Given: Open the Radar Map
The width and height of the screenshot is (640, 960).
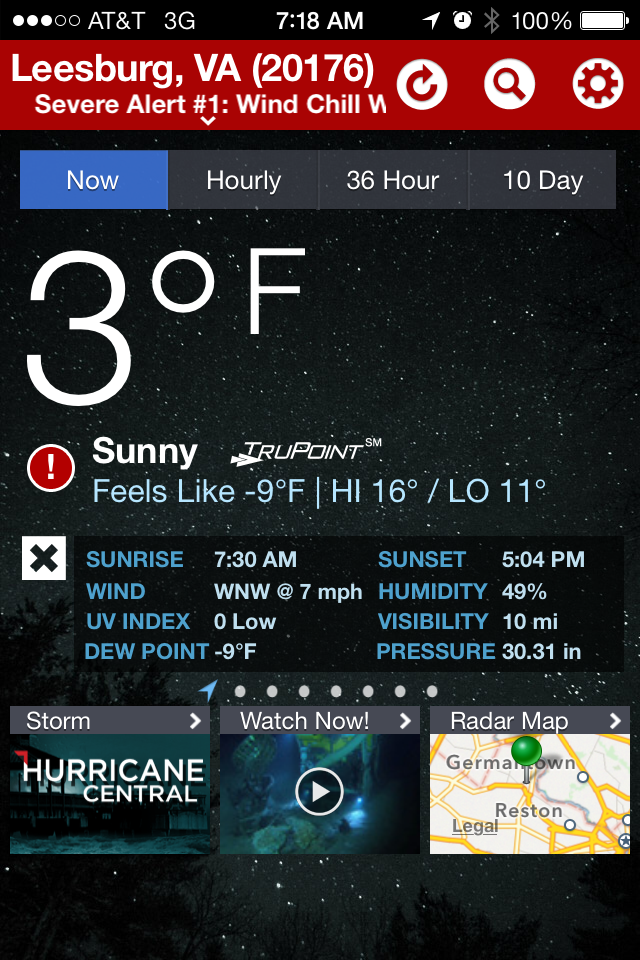Looking at the screenshot, I should 530,780.
